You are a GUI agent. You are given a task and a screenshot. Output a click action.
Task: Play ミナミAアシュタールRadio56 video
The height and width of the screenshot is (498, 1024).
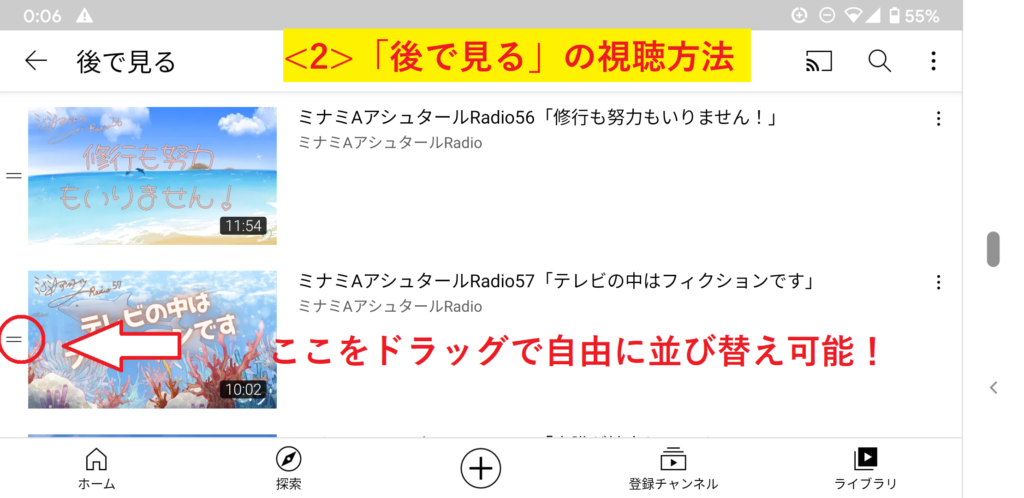click(x=152, y=176)
